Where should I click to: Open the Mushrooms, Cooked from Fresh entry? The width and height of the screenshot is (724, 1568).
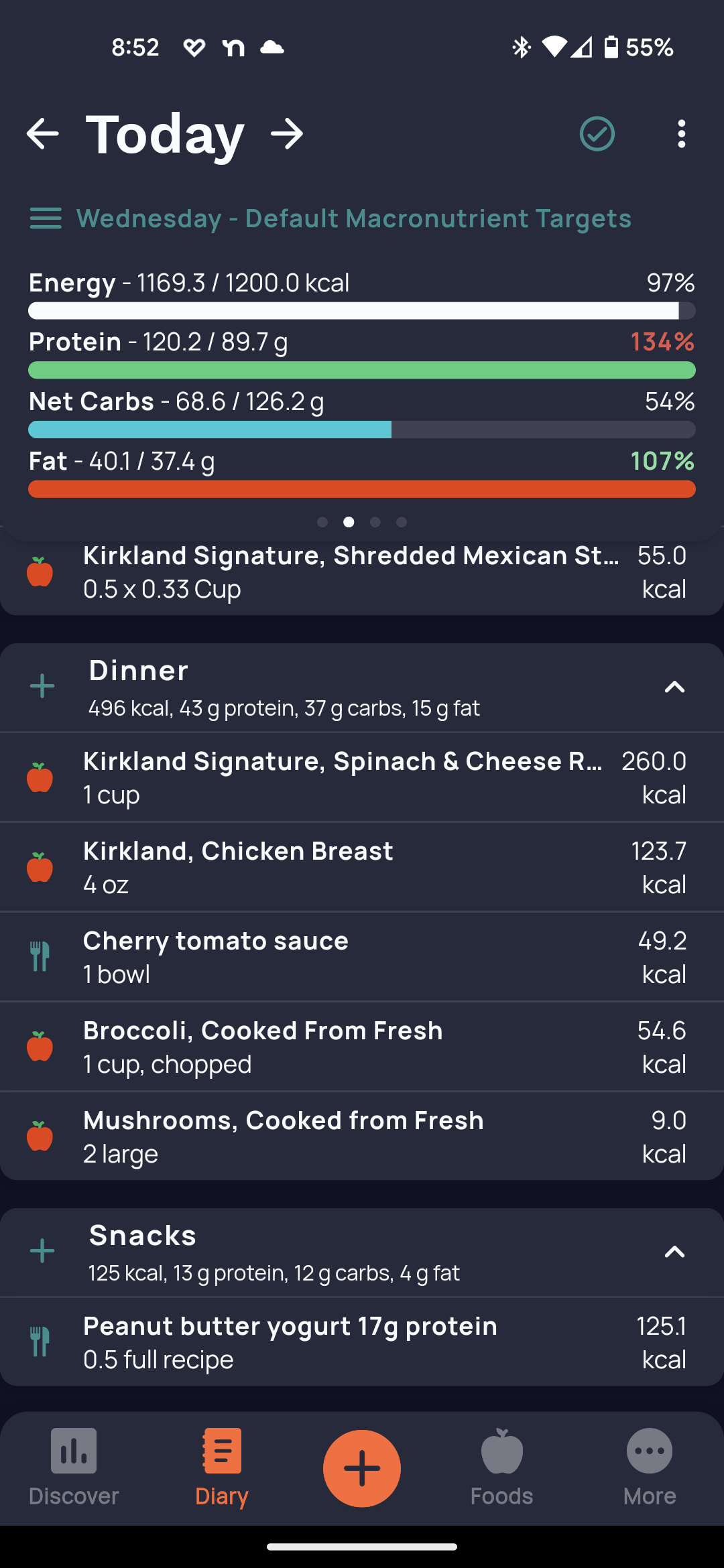[362, 1136]
